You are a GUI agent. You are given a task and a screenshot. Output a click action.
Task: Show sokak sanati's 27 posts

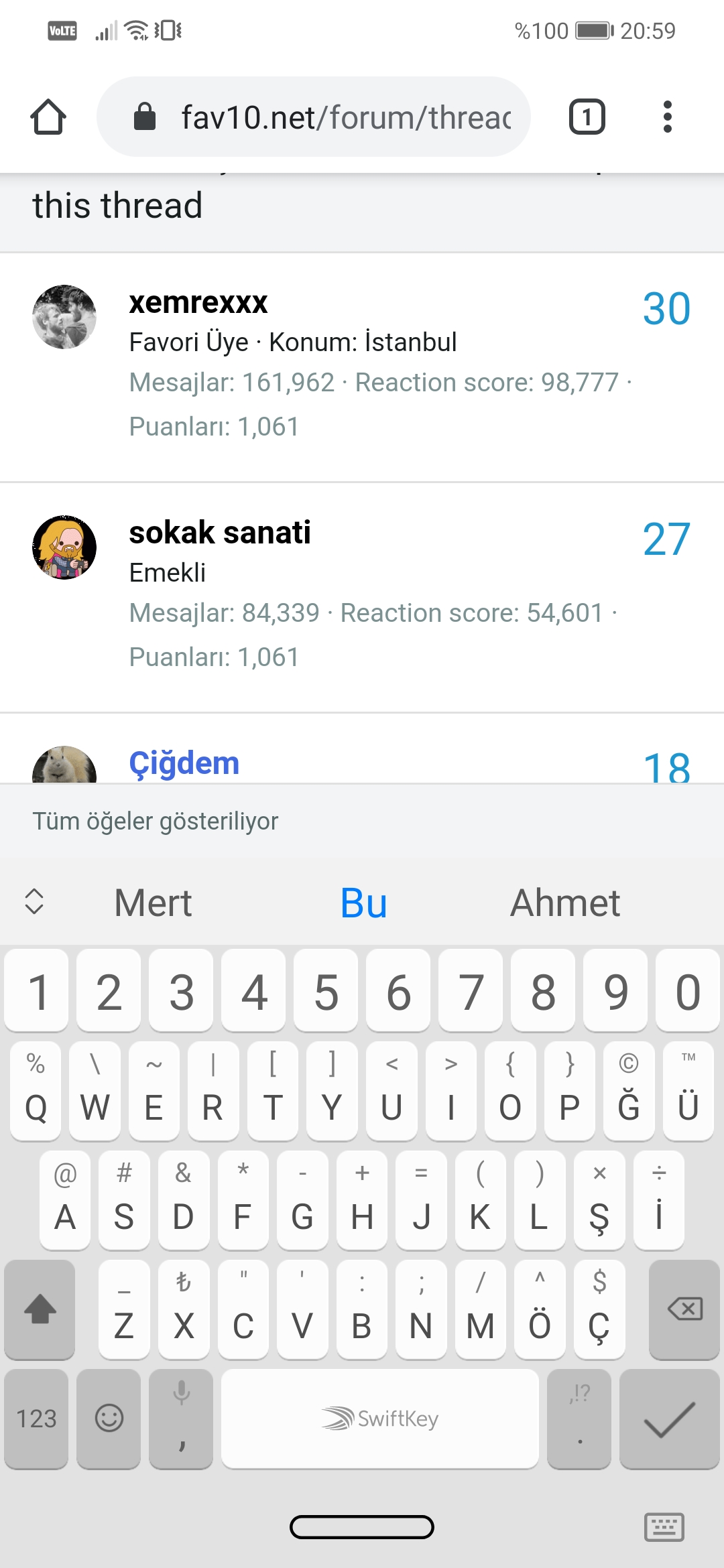[666, 539]
